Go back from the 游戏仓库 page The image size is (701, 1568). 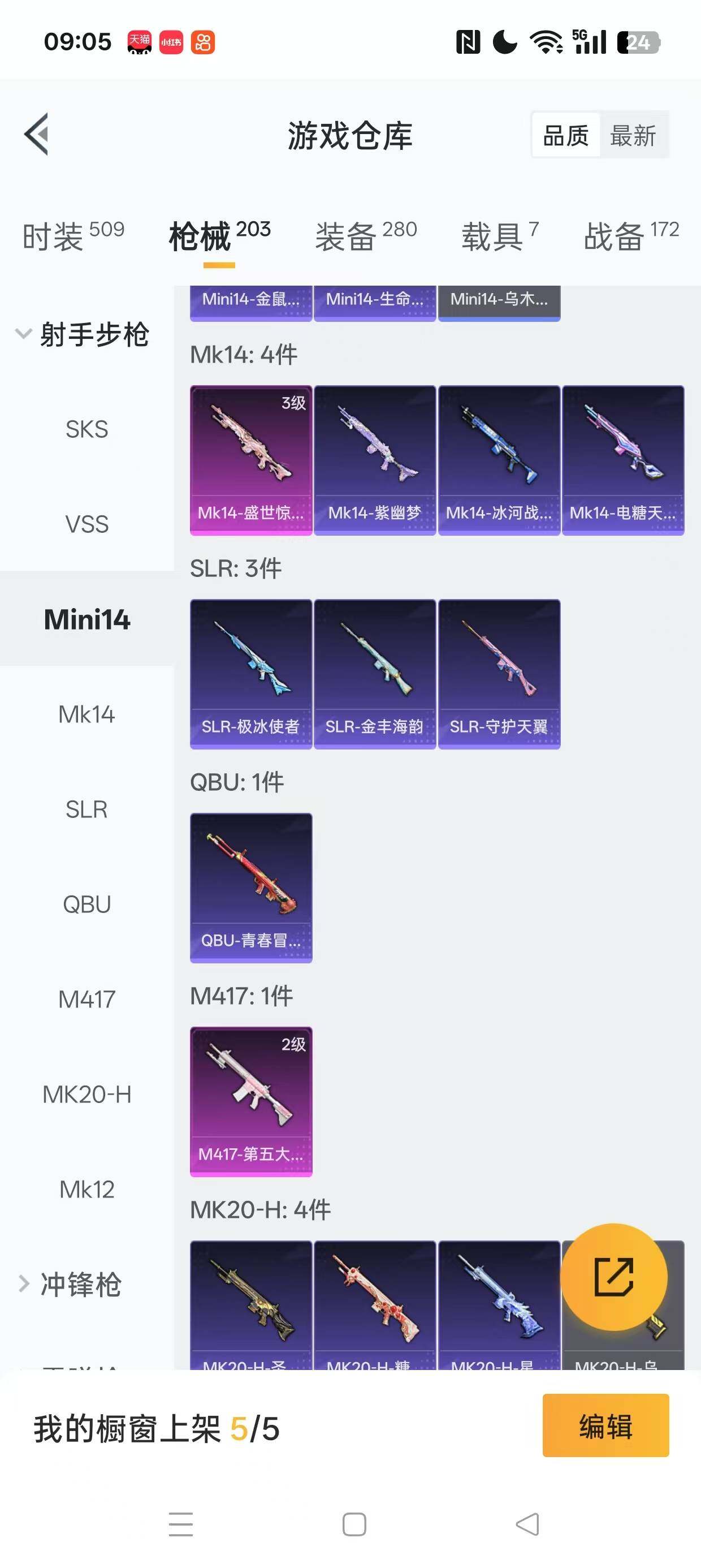pyautogui.click(x=37, y=135)
